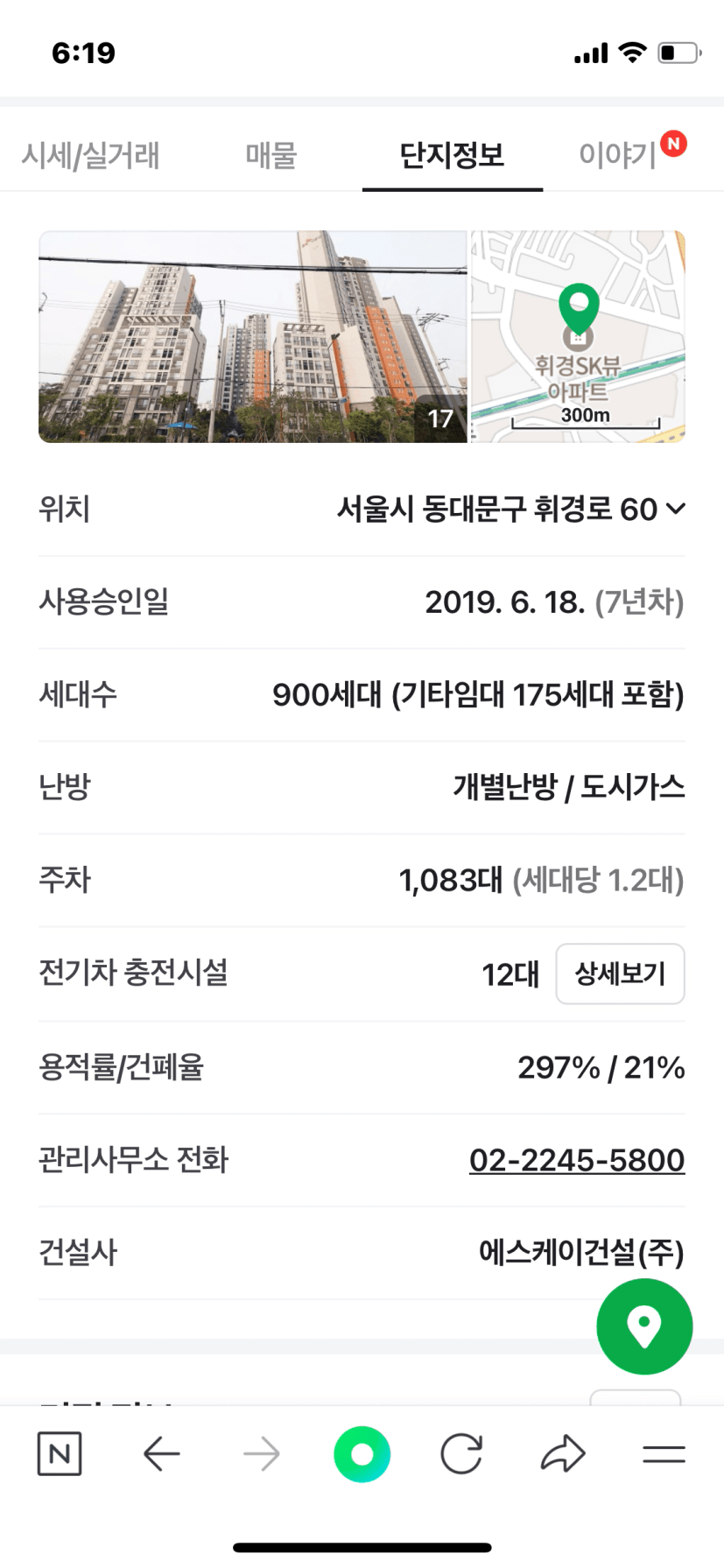Share this page
The height and width of the screenshot is (1568, 724).
563,1453
